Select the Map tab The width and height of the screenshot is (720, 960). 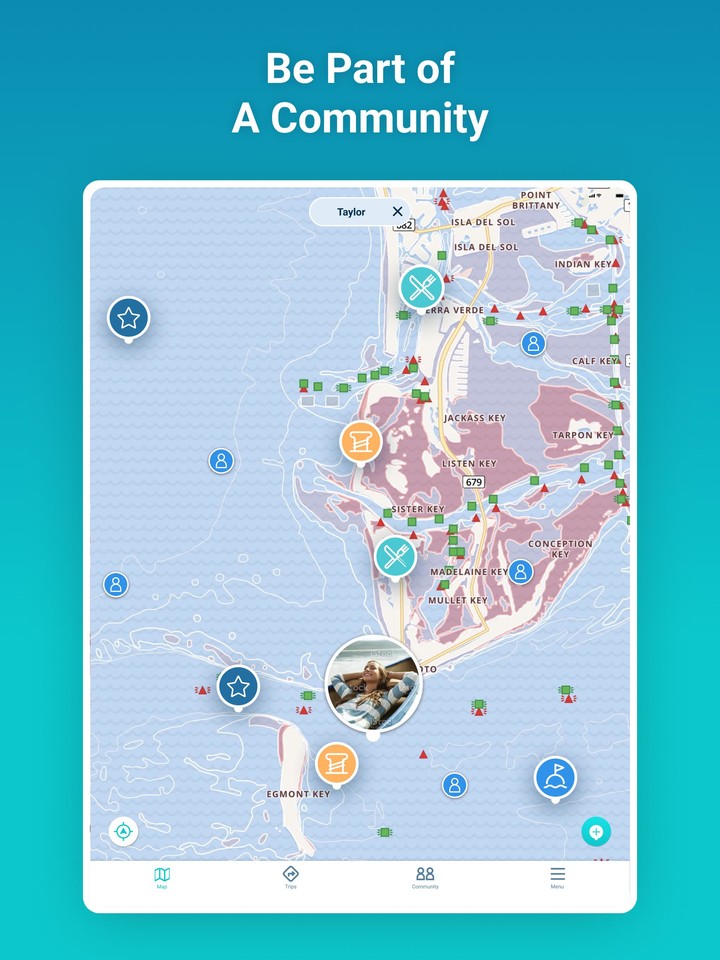[163, 875]
